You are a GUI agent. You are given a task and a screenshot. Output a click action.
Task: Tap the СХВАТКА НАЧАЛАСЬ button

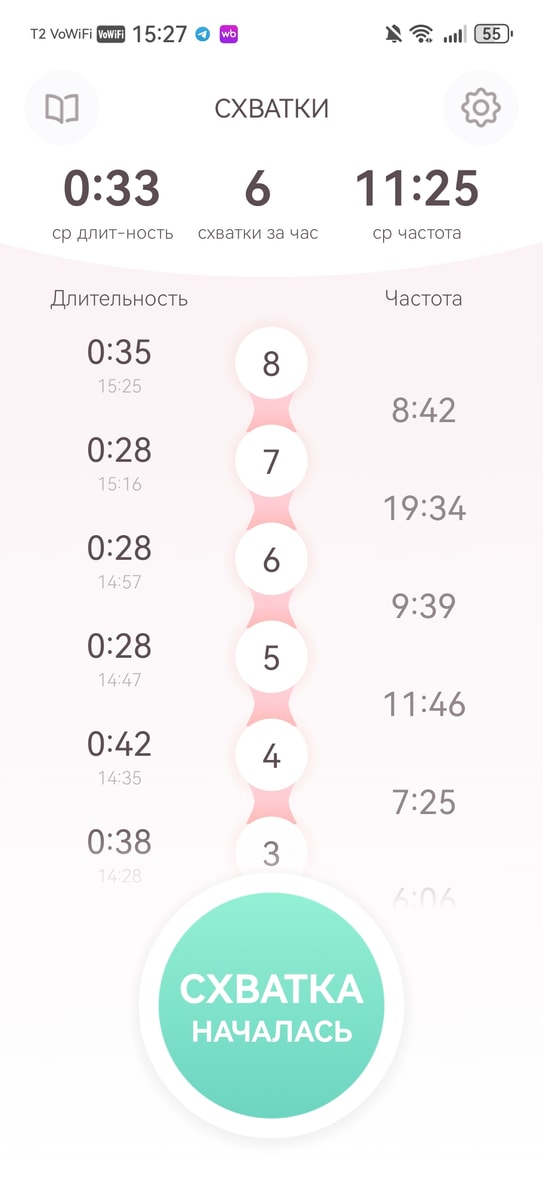[271, 1005]
